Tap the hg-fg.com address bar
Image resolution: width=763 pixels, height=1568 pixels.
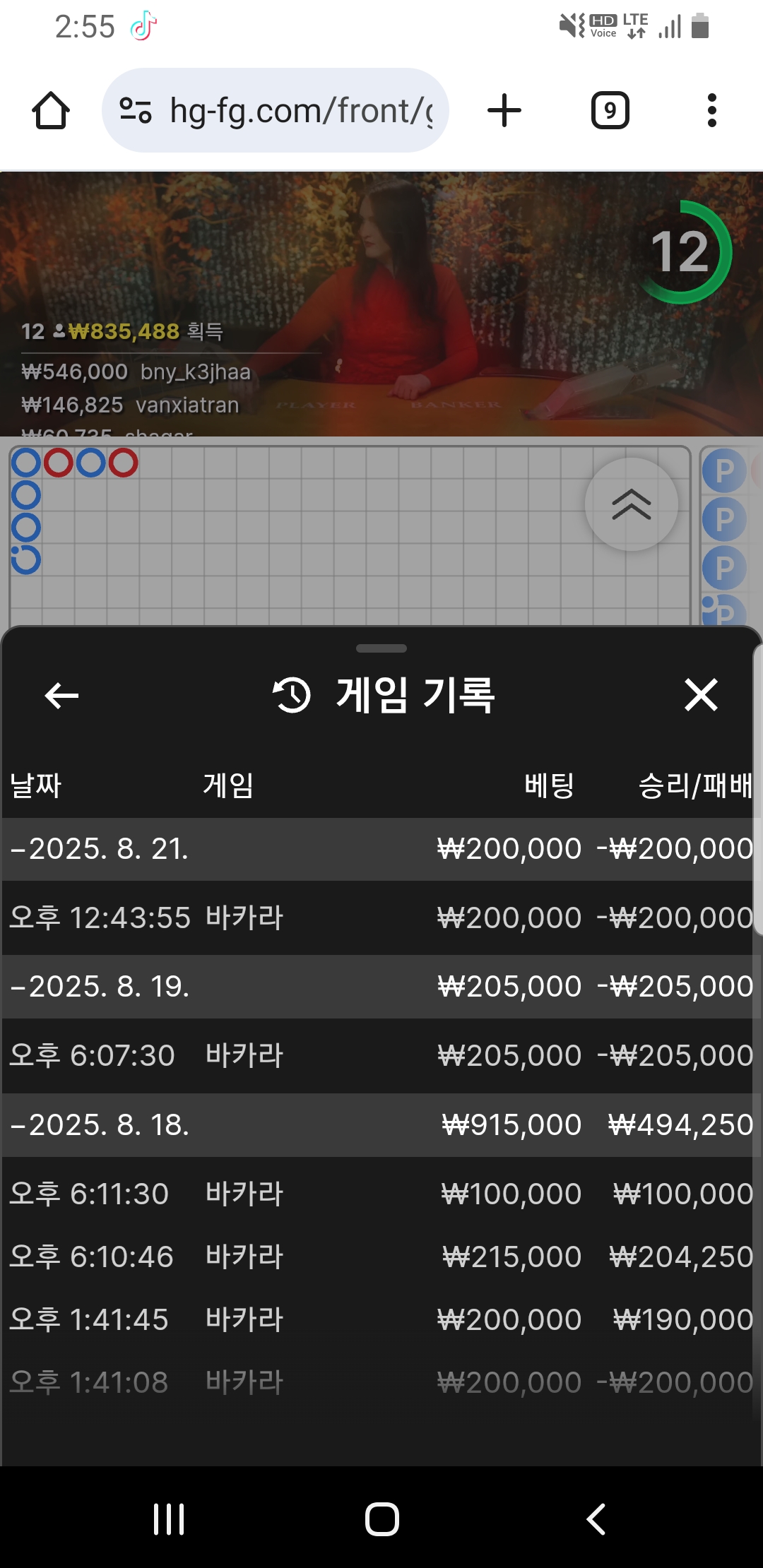click(276, 110)
